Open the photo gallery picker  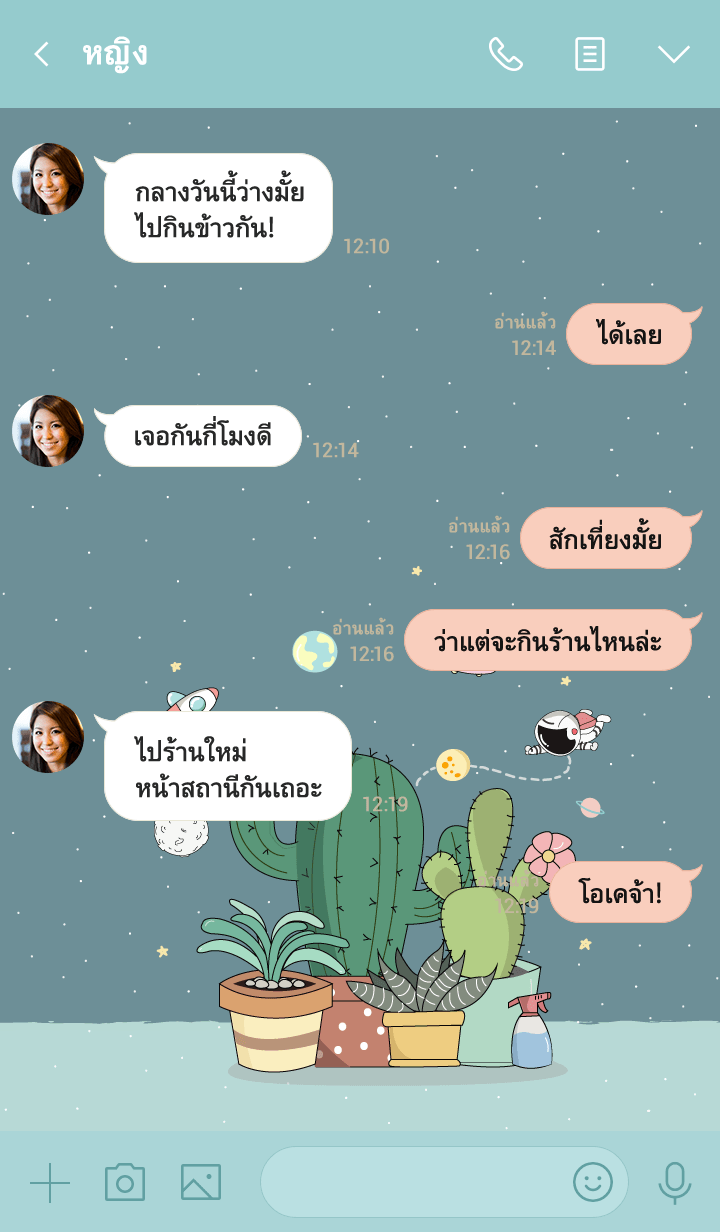point(201,1182)
